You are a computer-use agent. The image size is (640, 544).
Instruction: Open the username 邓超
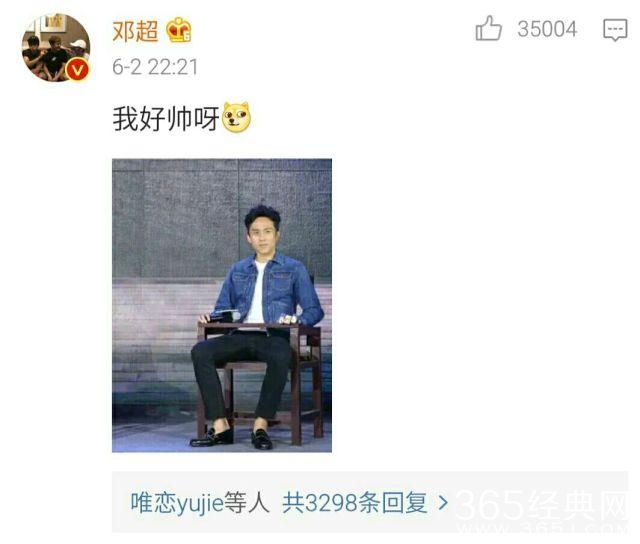pyautogui.click(x=135, y=30)
